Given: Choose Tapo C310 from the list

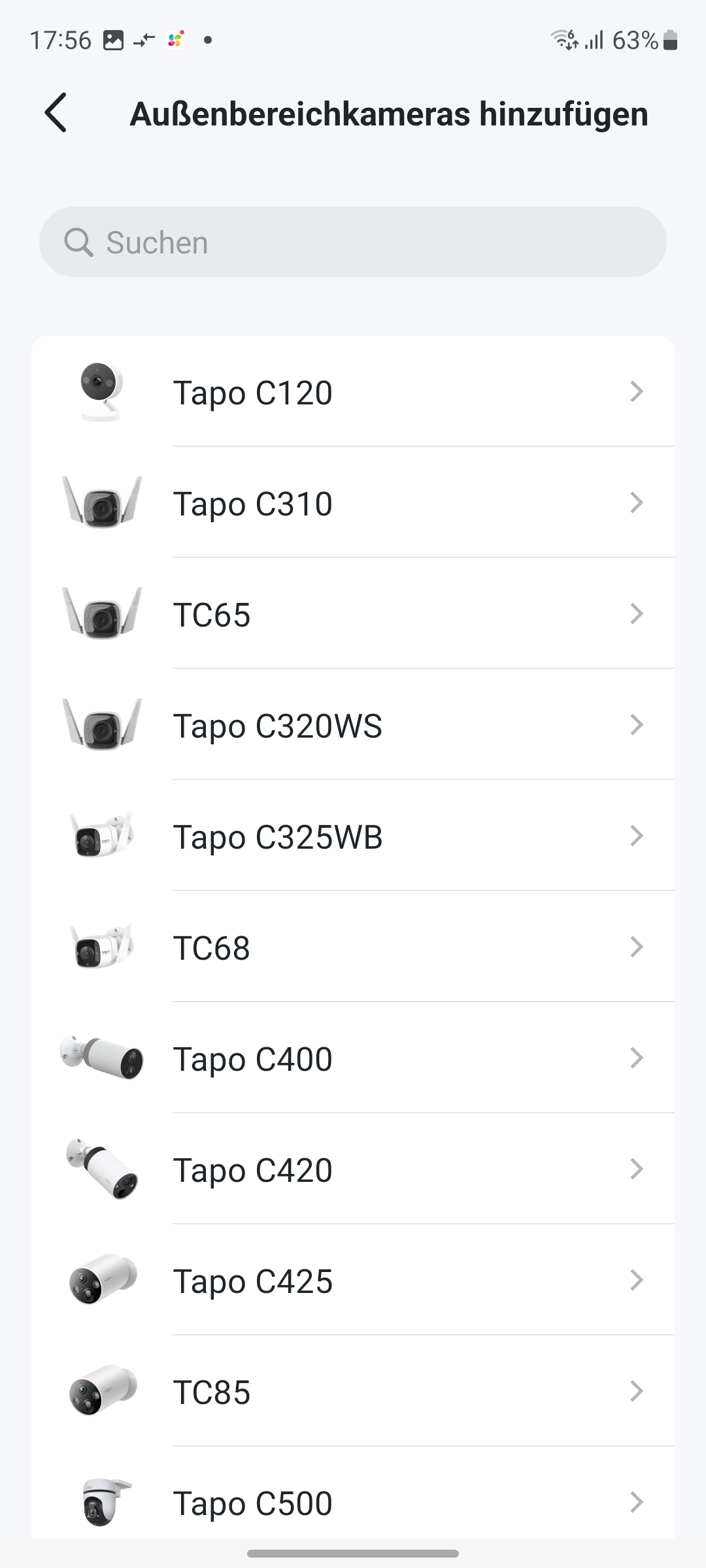Looking at the screenshot, I should (x=353, y=503).
